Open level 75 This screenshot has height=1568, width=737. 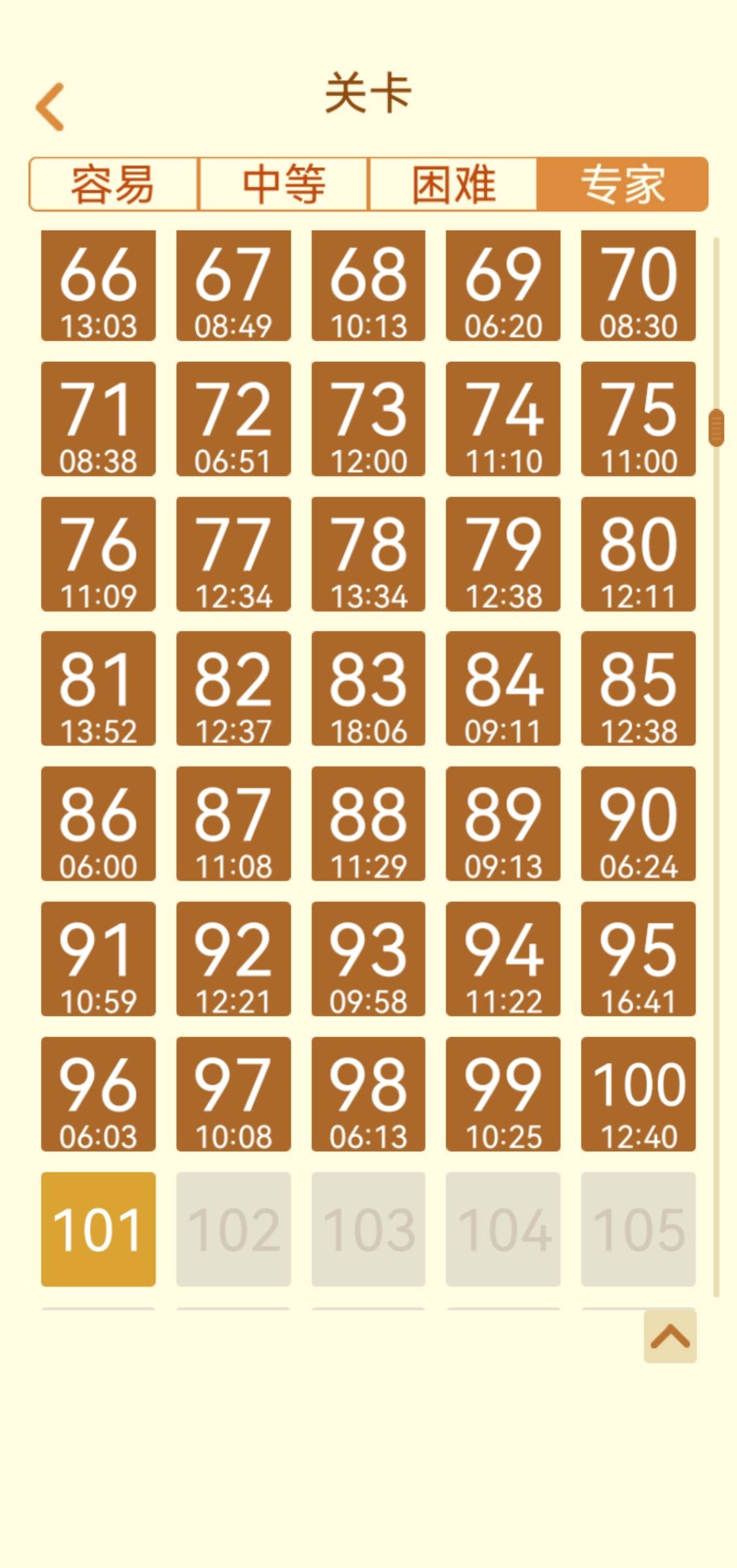(638, 419)
